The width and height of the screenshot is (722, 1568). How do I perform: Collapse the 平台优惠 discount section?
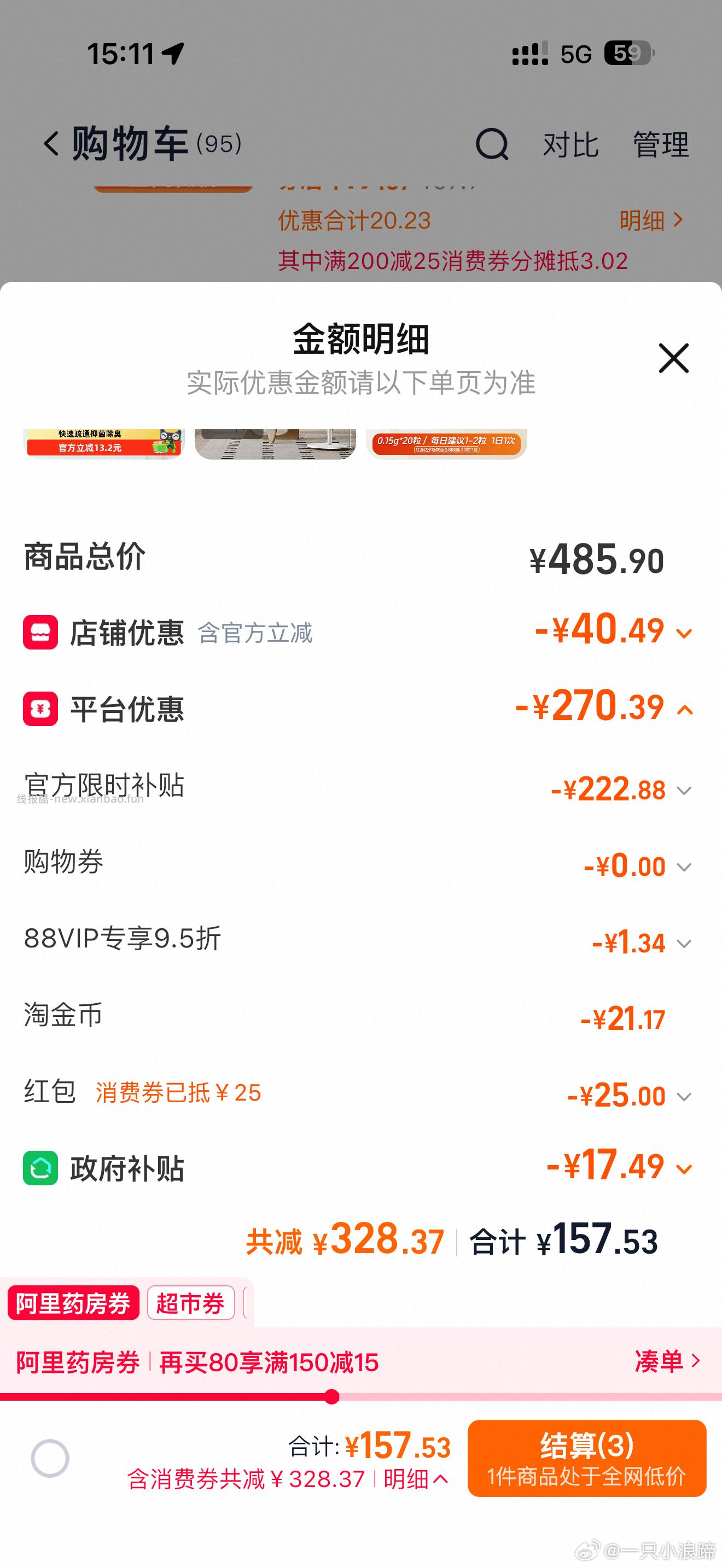pos(684,710)
